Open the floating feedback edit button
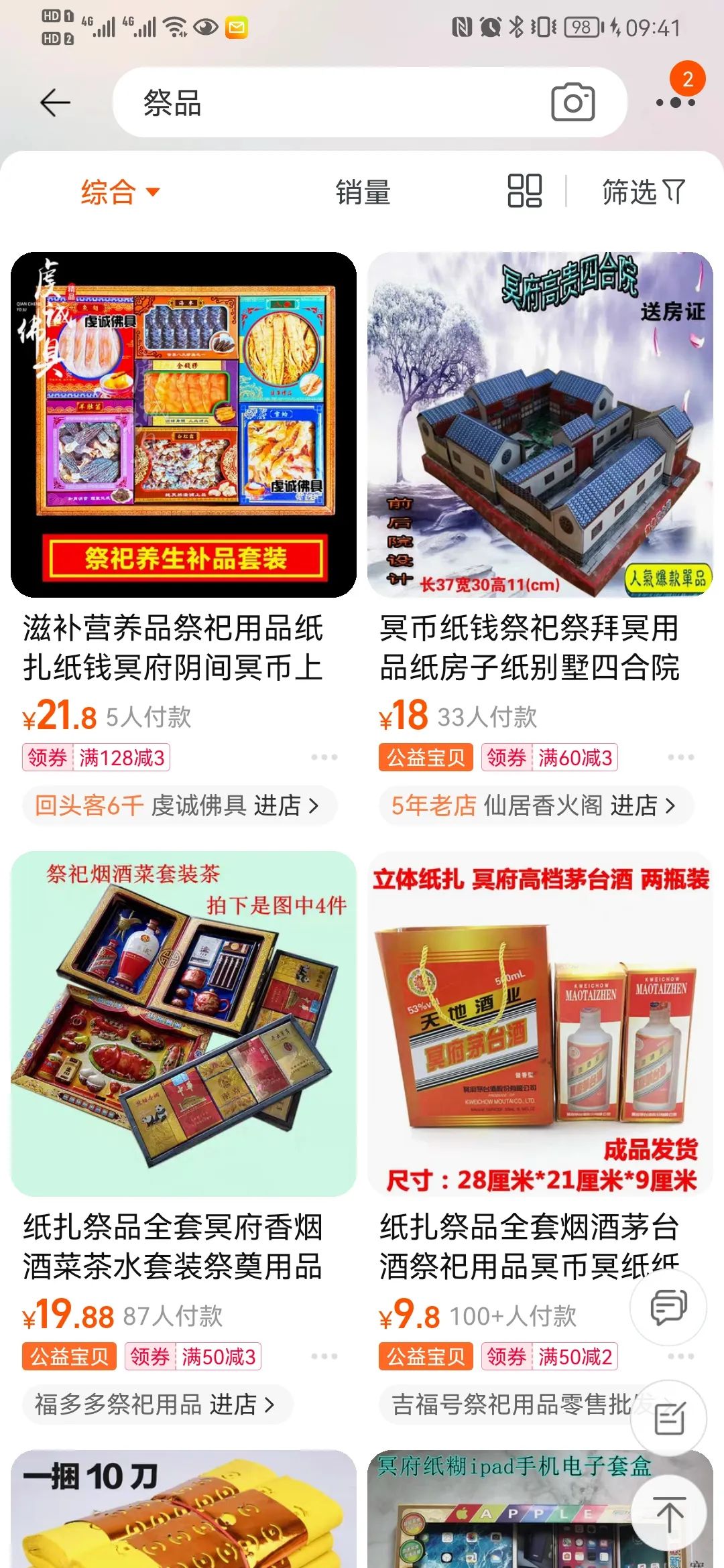This screenshot has width=724, height=1568. 668,1419
